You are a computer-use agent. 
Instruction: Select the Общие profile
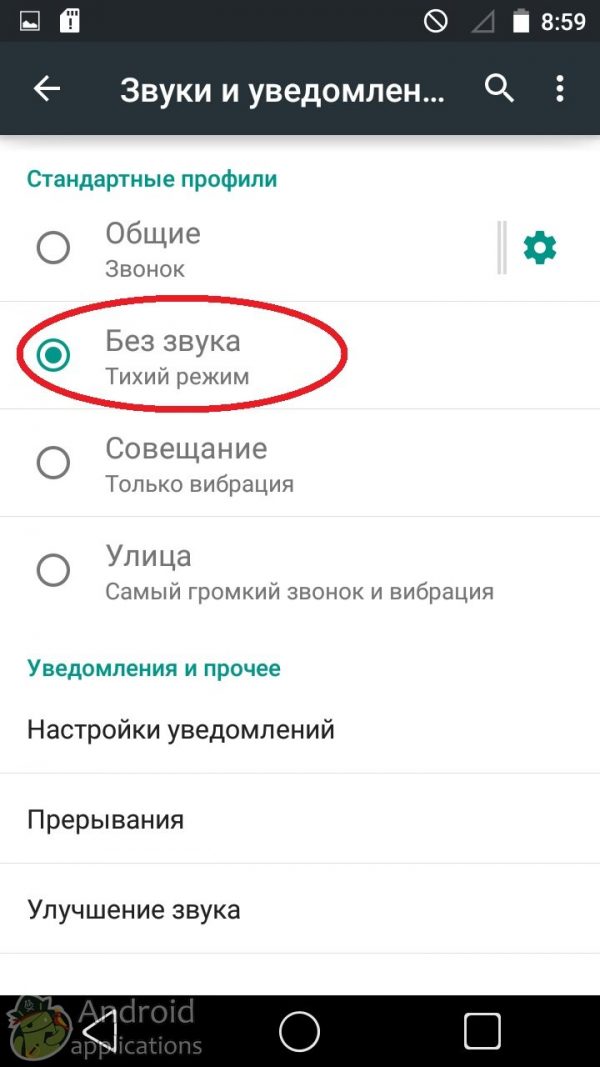coord(53,248)
